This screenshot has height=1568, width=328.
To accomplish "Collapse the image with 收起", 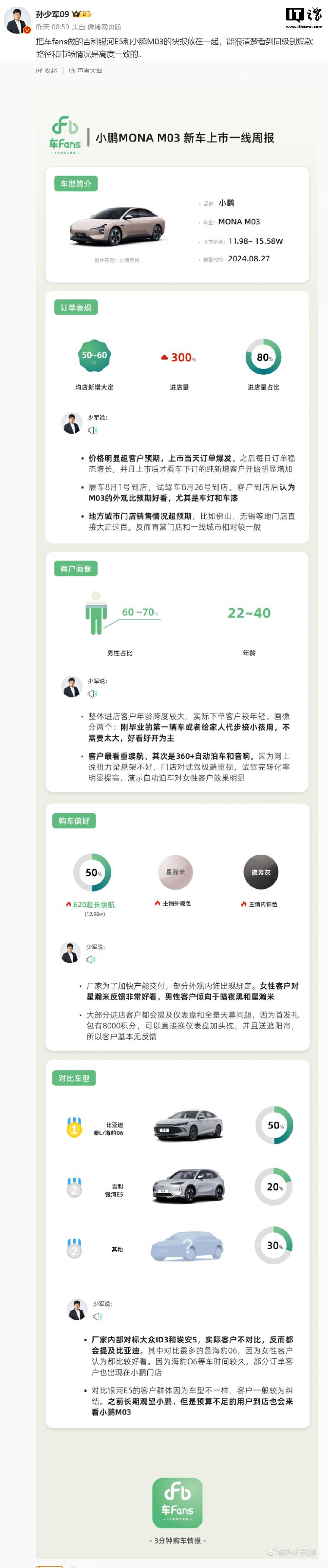I will click(47, 71).
